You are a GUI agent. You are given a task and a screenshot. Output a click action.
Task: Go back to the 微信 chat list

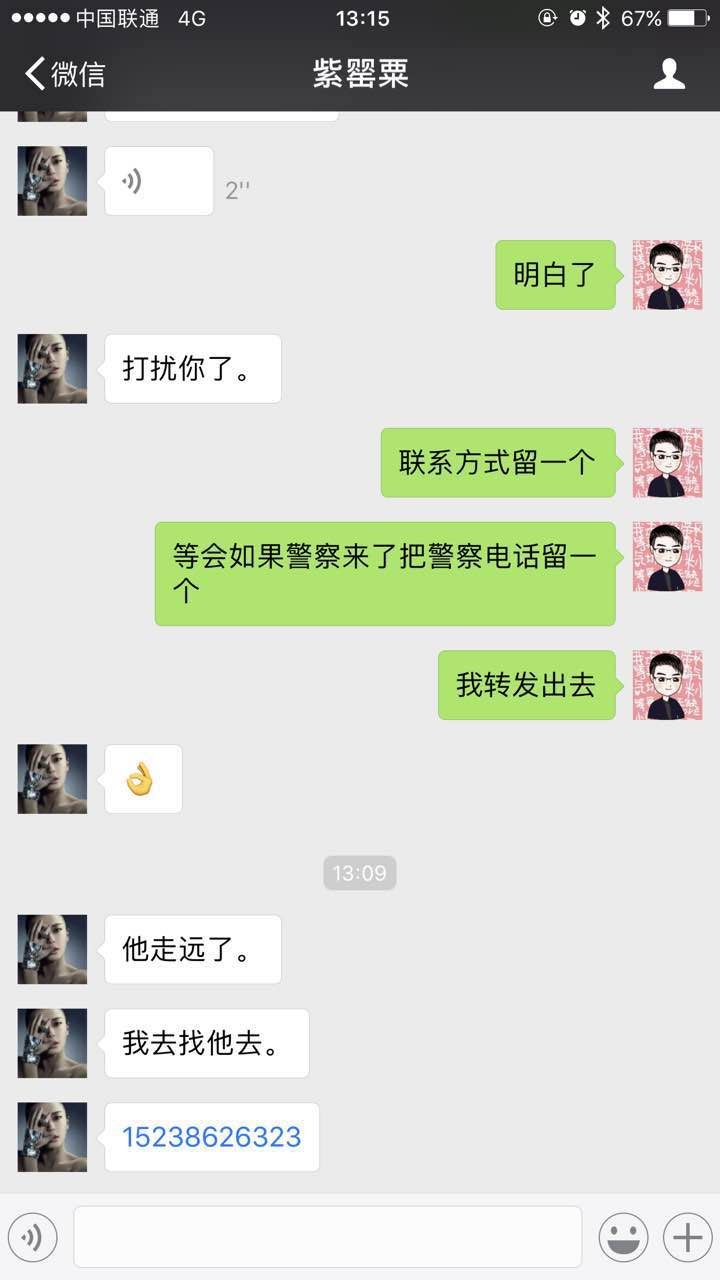click(64, 74)
